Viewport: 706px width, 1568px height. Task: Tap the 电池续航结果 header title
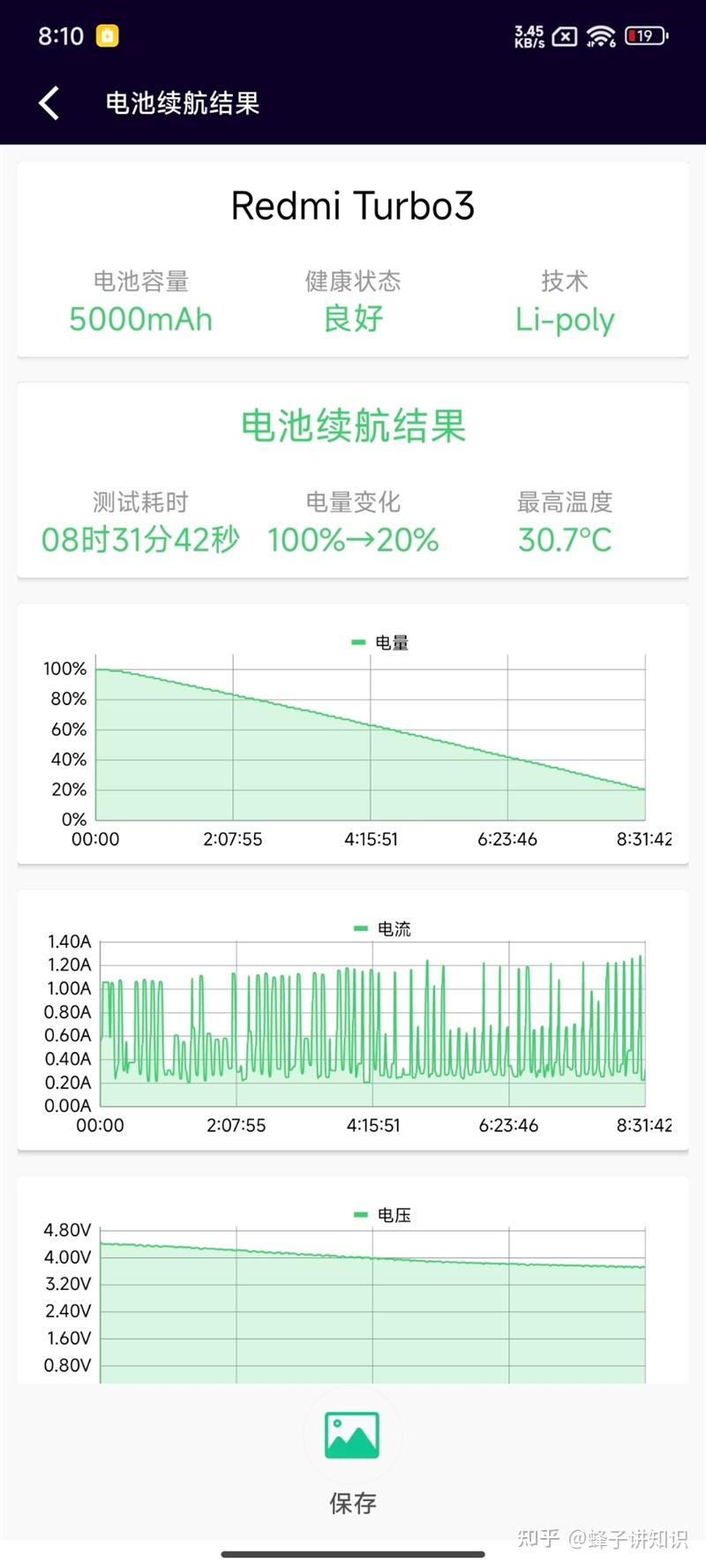182,103
